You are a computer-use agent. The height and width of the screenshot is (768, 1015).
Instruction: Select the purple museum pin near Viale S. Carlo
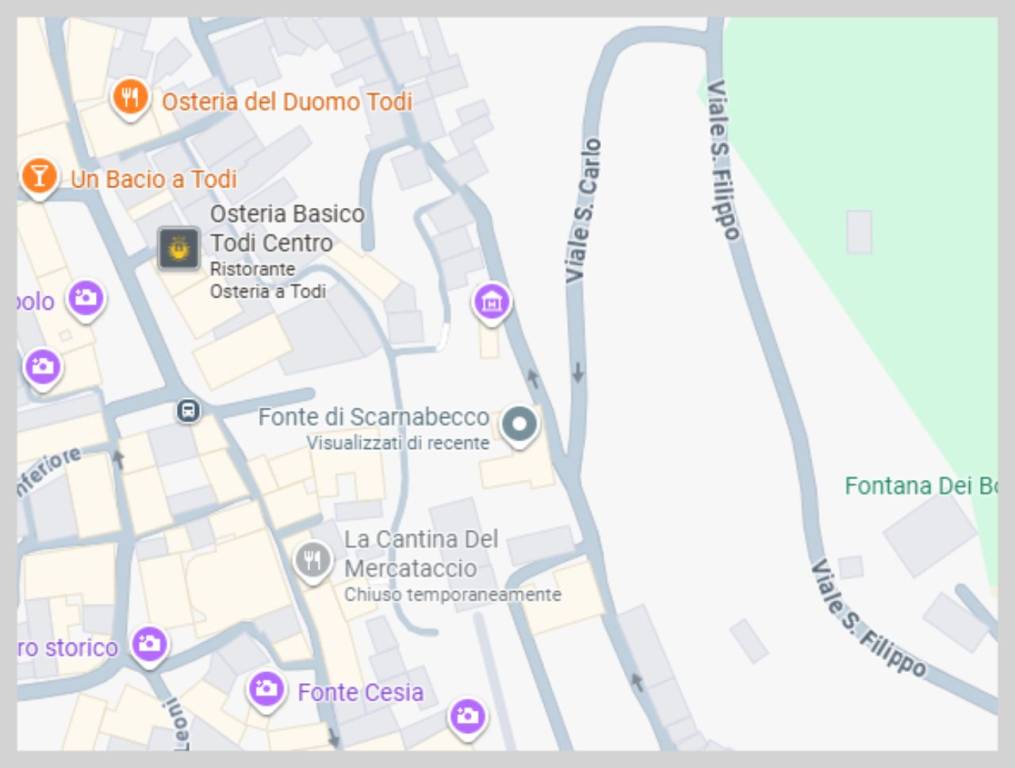(491, 302)
